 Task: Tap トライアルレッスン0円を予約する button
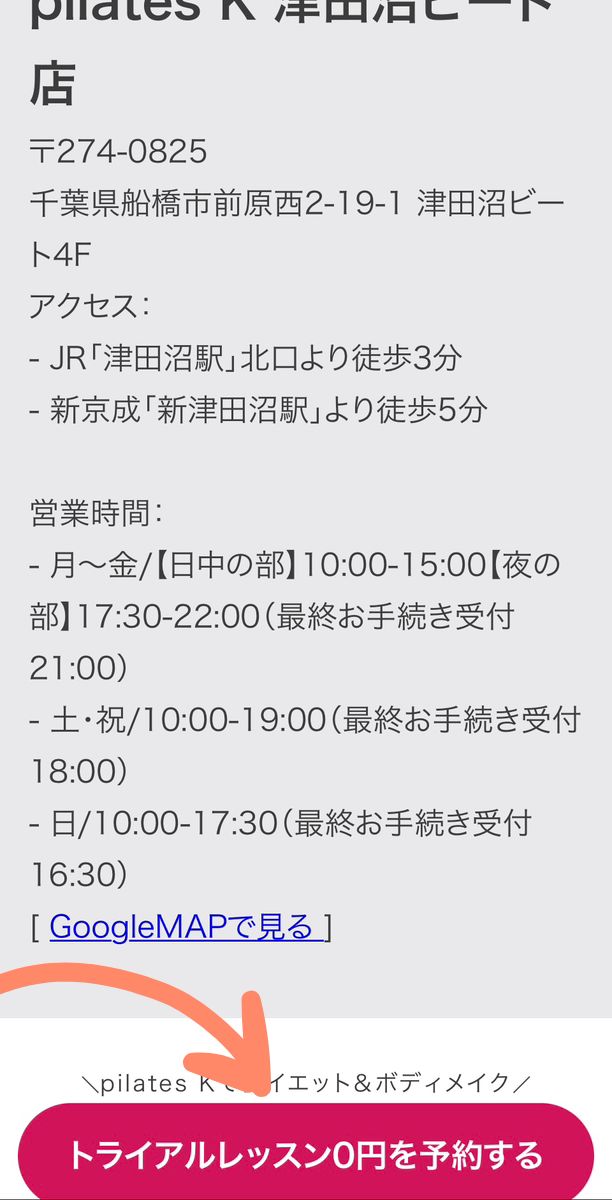[x=305, y=1155]
